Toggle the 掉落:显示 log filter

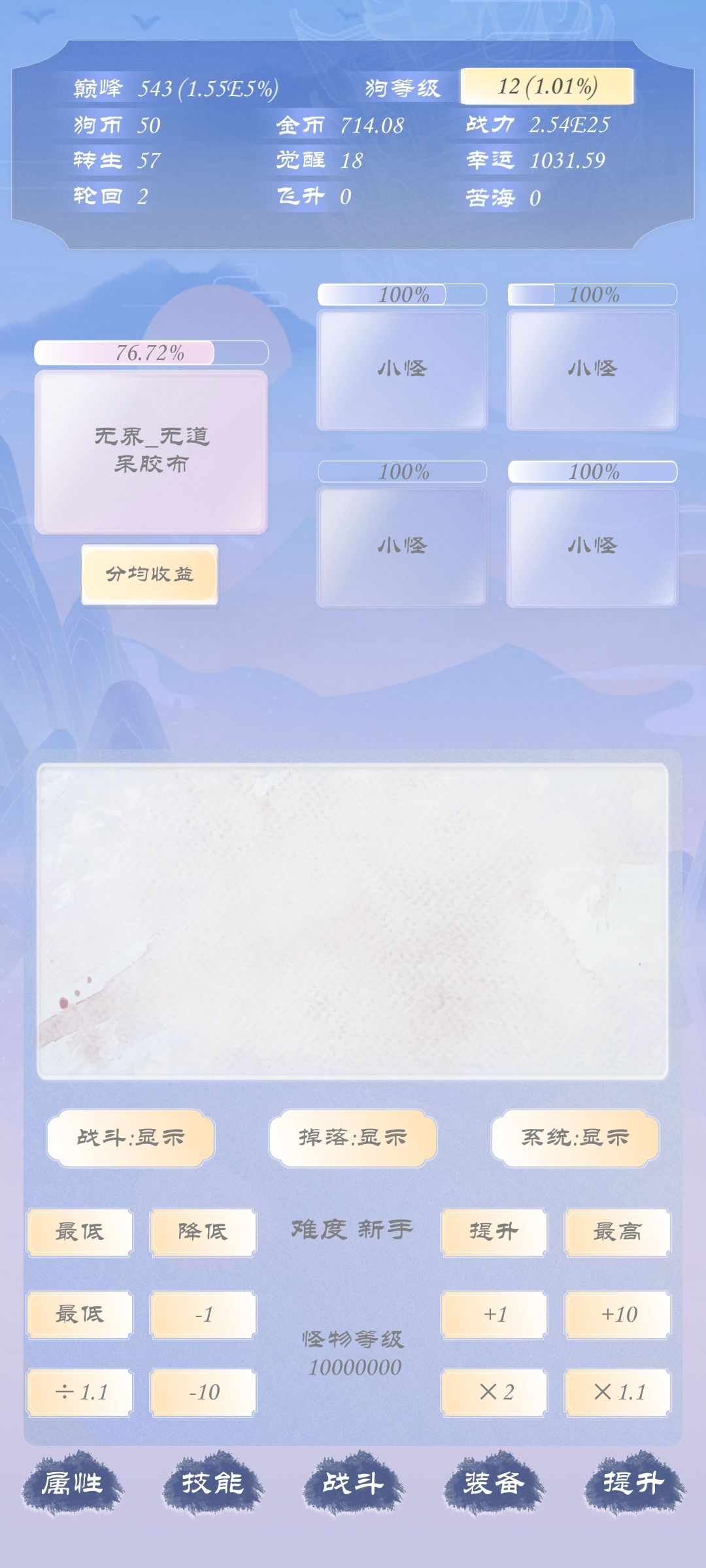tap(353, 1137)
